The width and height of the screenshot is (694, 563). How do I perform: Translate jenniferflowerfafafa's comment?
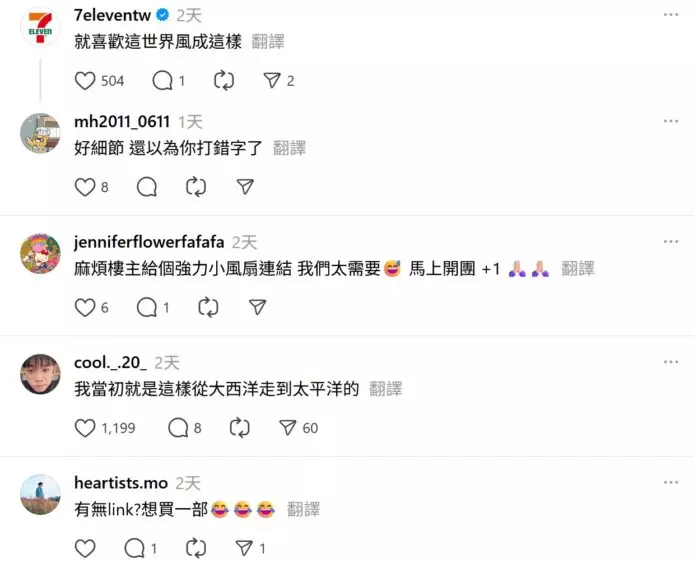[x=577, y=268]
